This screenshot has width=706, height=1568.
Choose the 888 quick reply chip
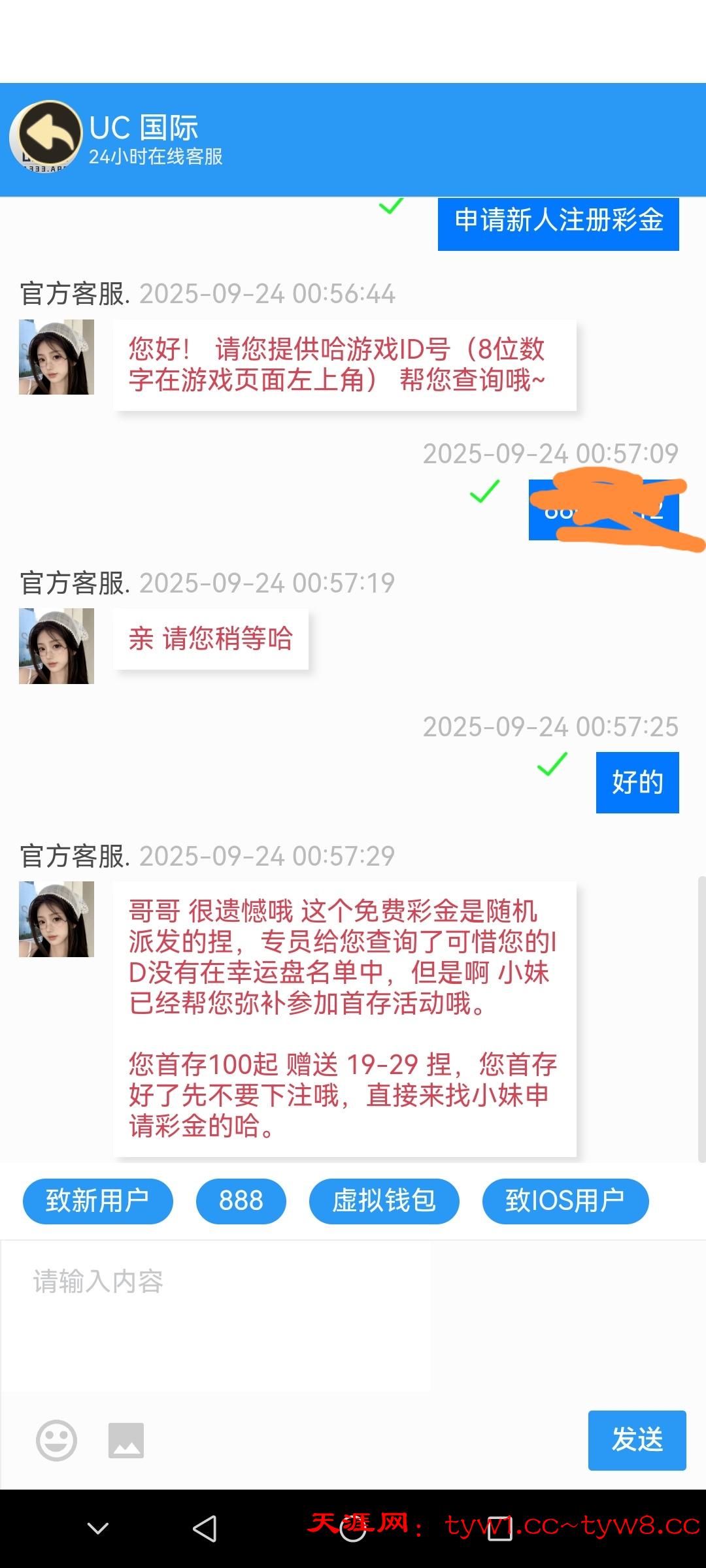(241, 1201)
